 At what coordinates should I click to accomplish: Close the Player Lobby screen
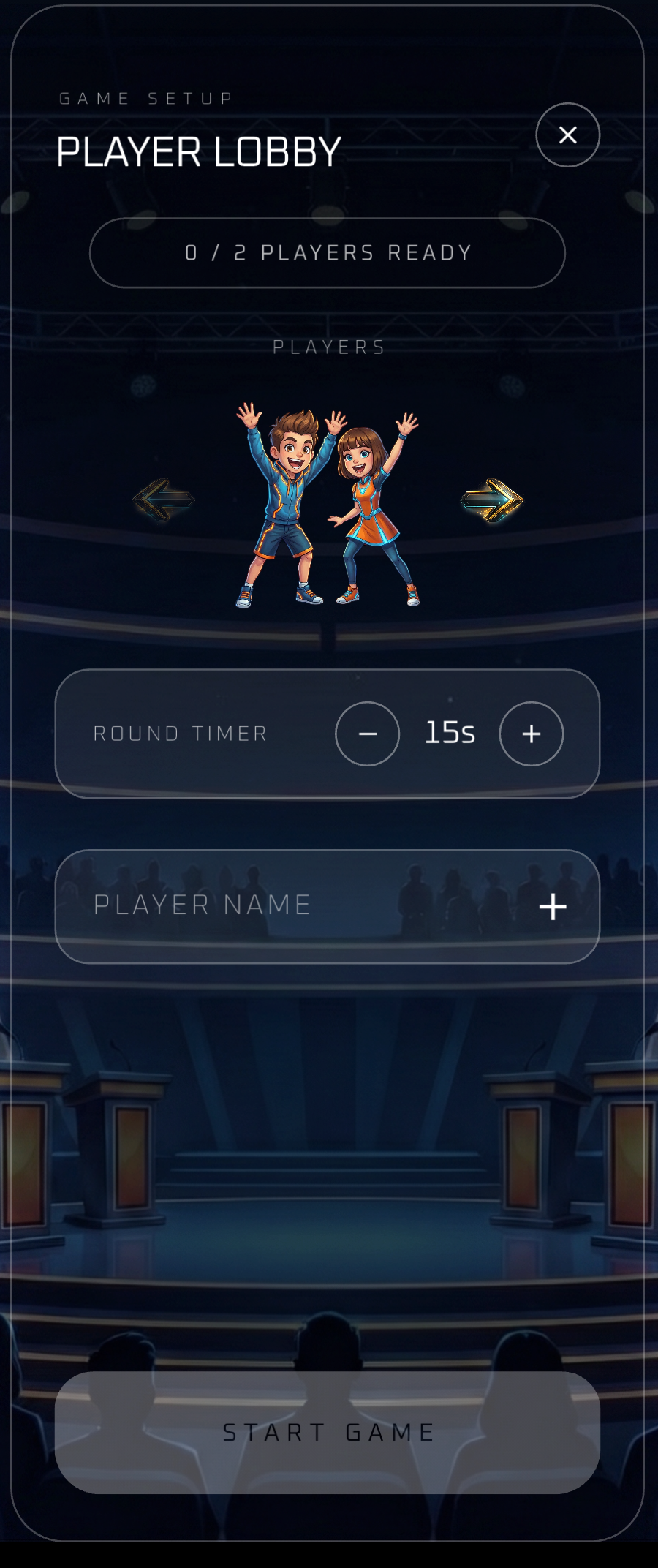(567, 135)
